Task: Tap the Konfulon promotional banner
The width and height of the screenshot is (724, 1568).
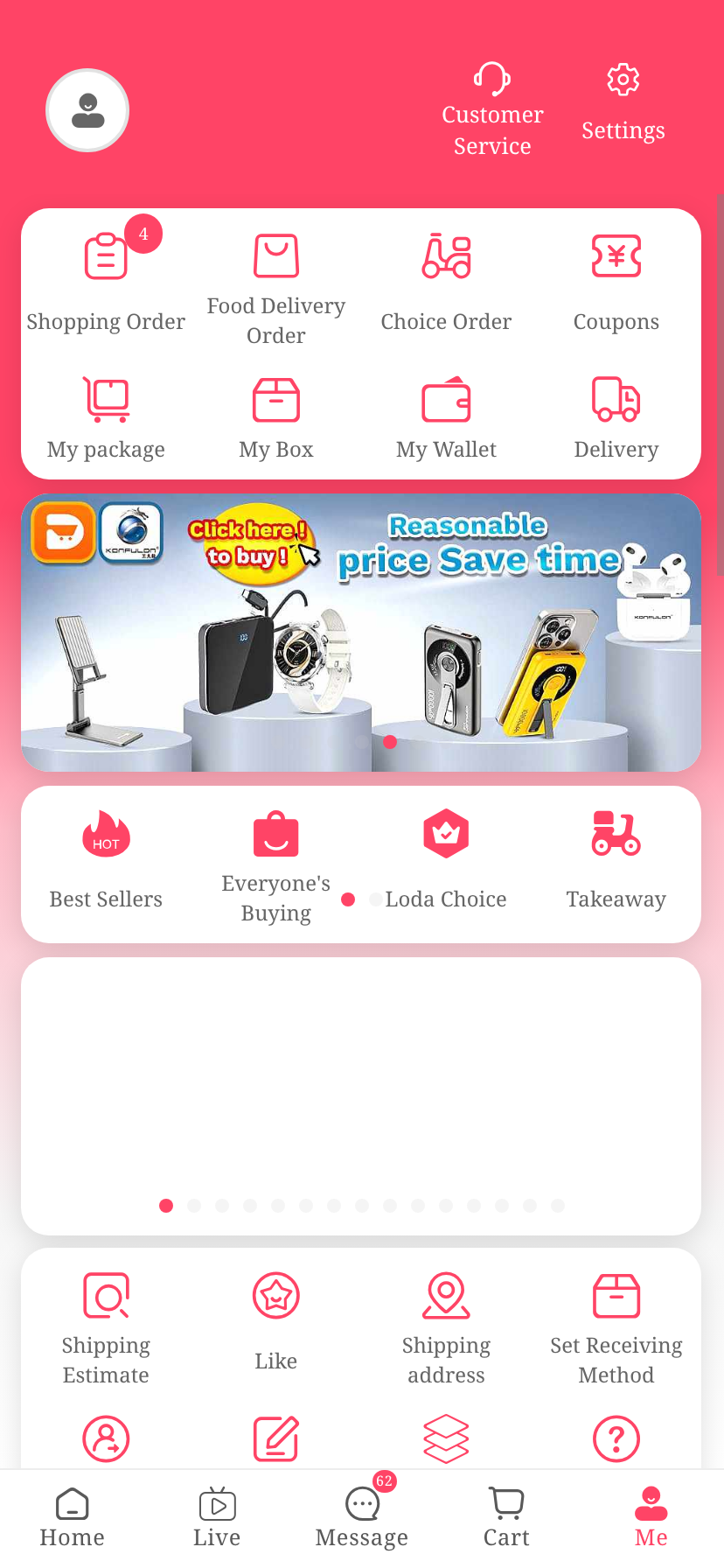Action: (x=361, y=632)
